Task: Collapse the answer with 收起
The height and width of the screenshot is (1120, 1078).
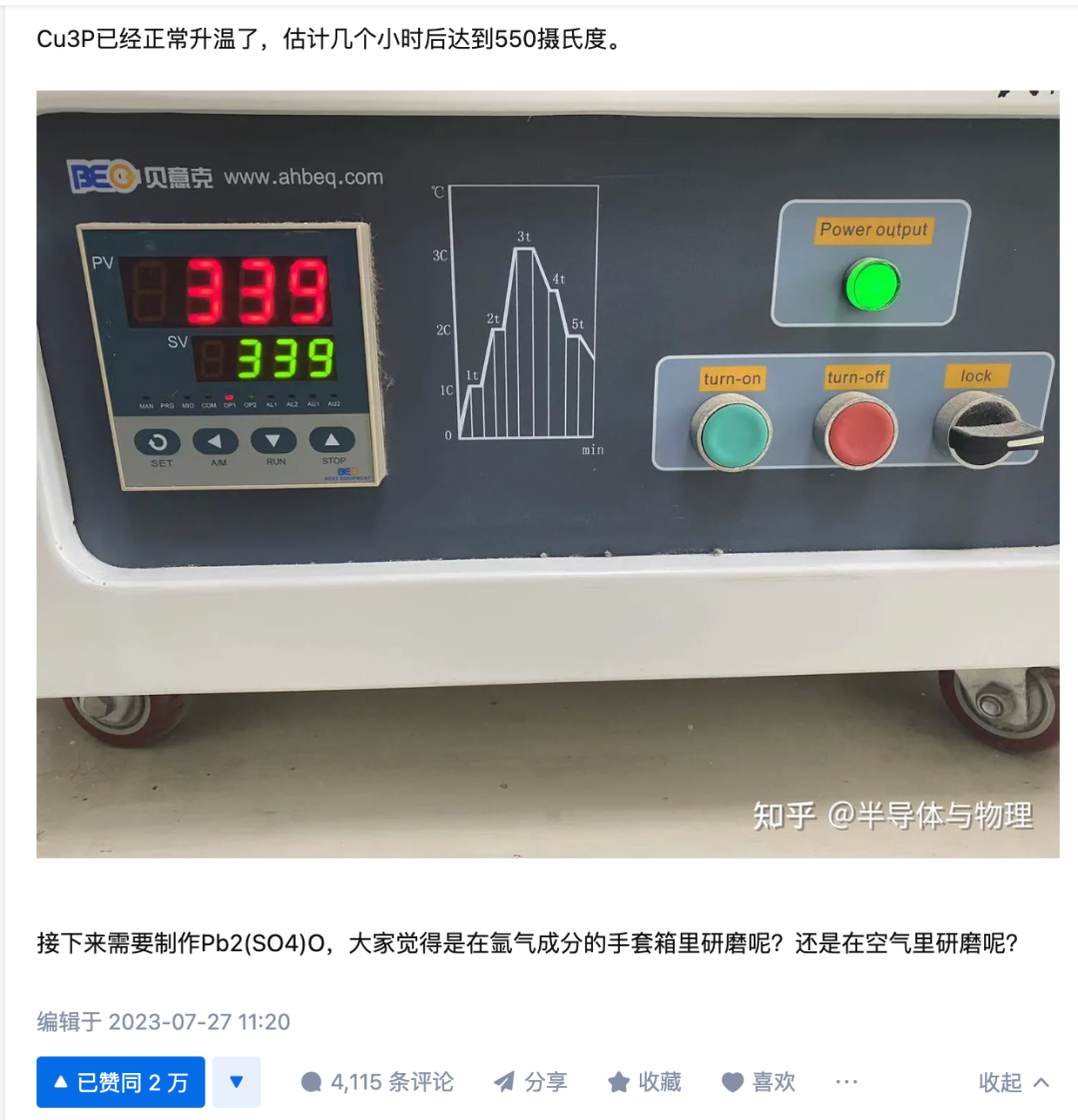Action: point(1013,1082)
